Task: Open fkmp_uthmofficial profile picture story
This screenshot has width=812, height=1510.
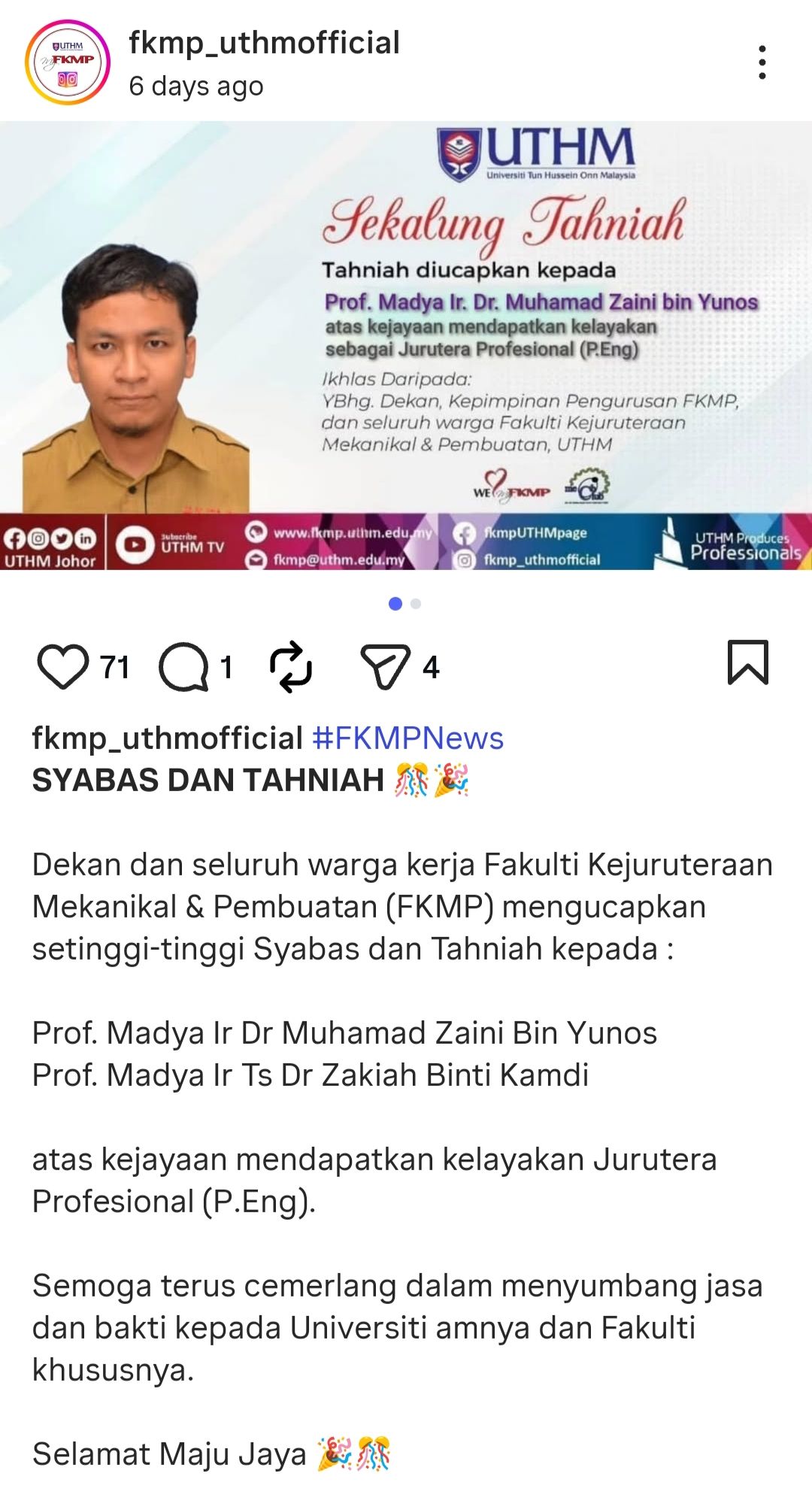Action: click(68, 62)
